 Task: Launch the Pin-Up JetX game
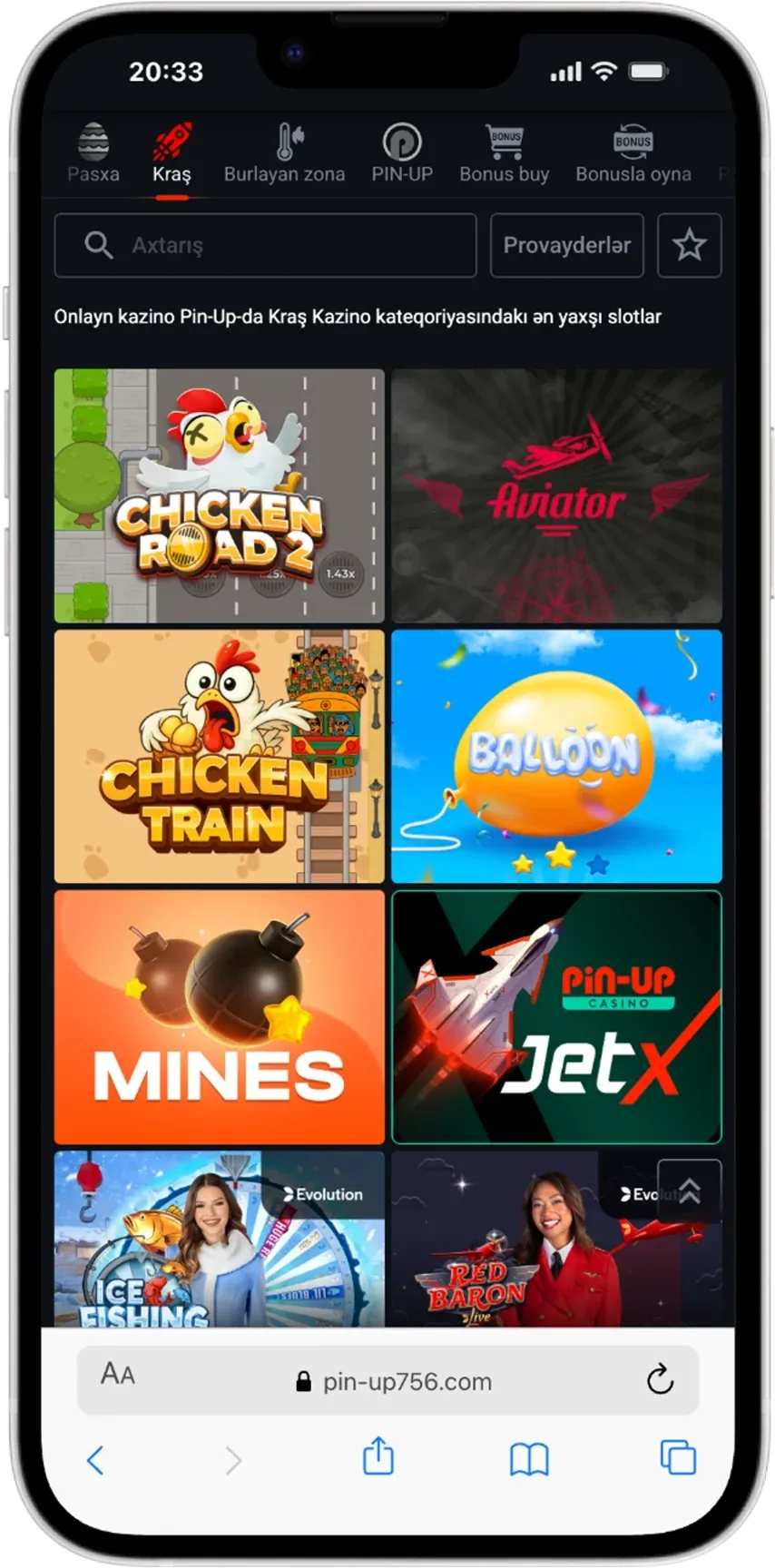click(x=556, y=1016)
